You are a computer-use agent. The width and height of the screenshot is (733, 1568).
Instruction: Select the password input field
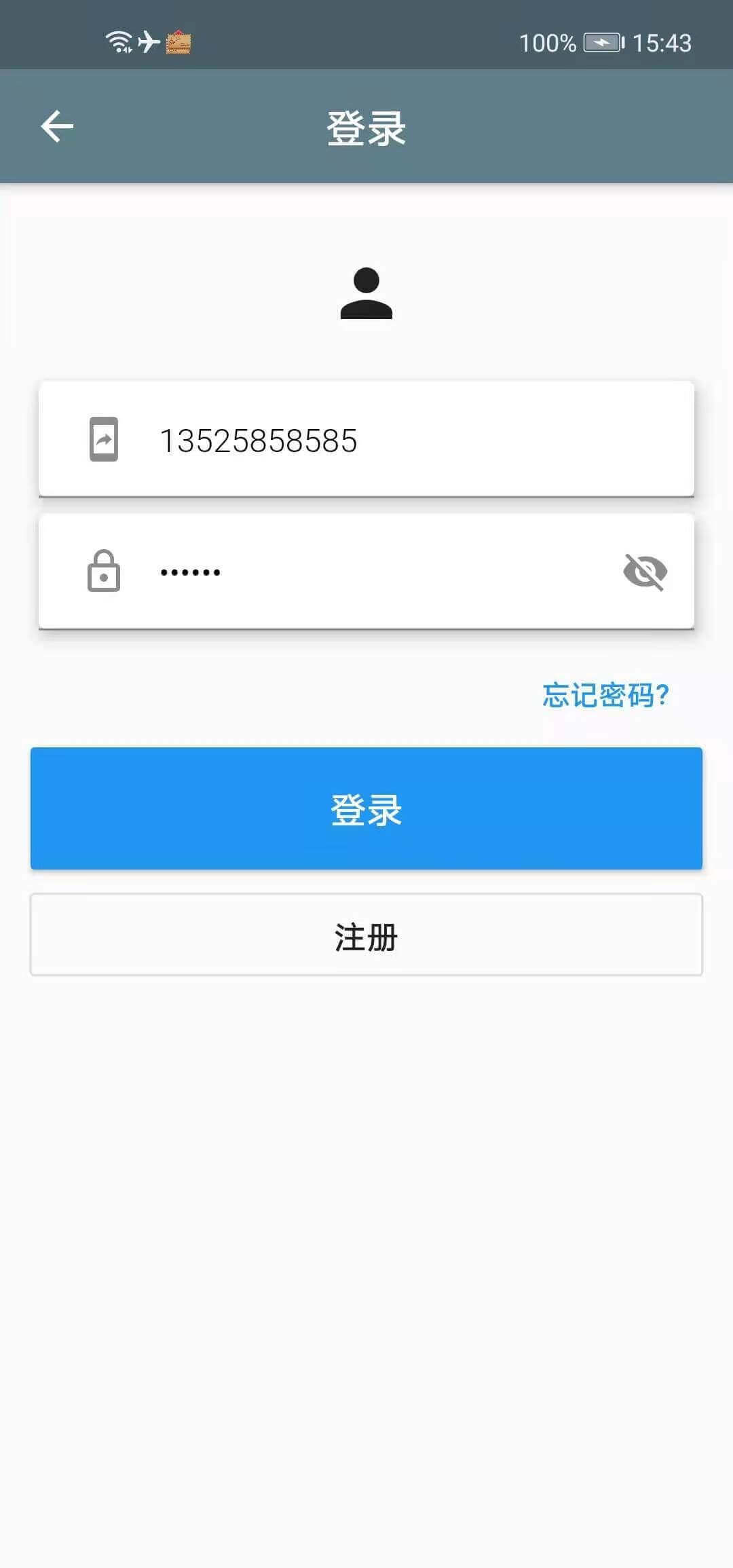click(x=366, y=572)
